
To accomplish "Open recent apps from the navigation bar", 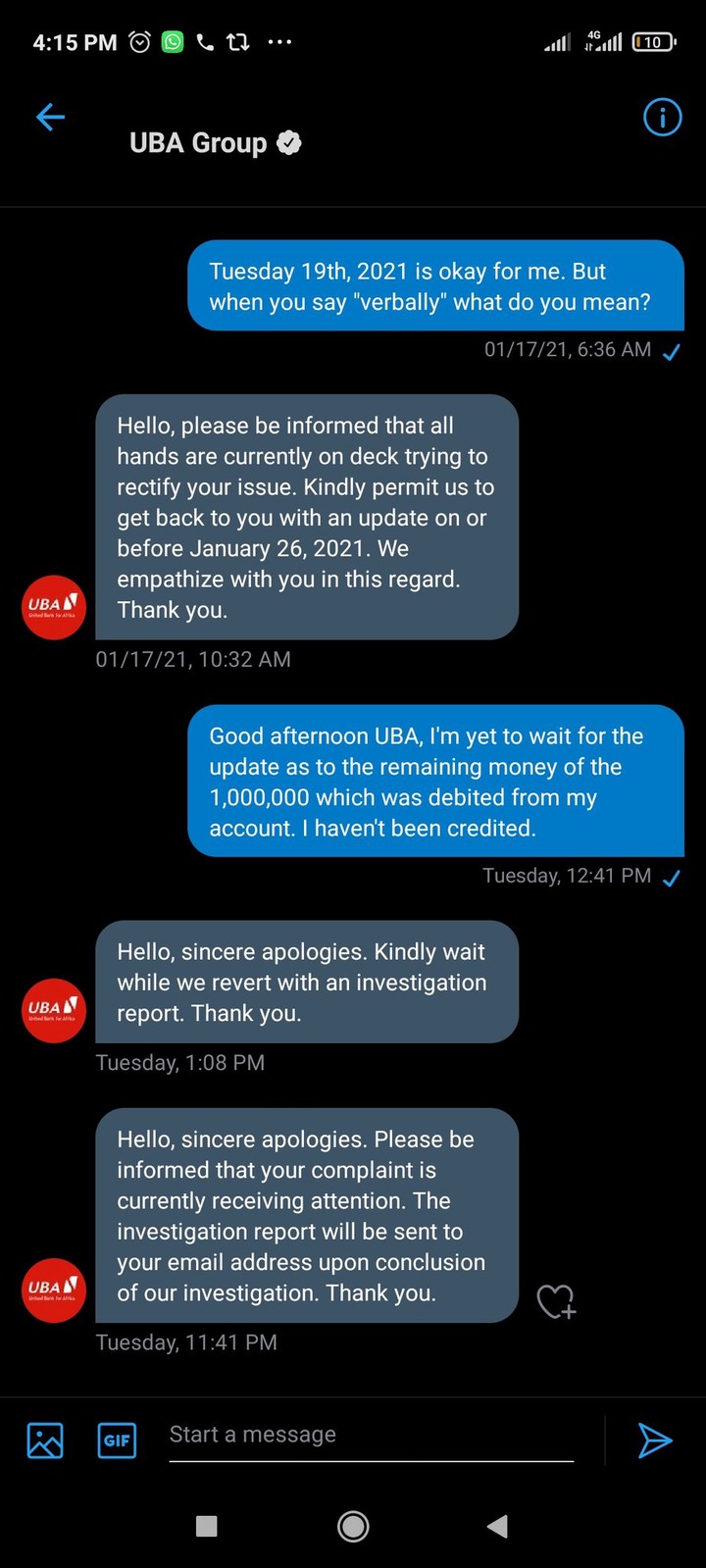I will (x=207, y=1526).
